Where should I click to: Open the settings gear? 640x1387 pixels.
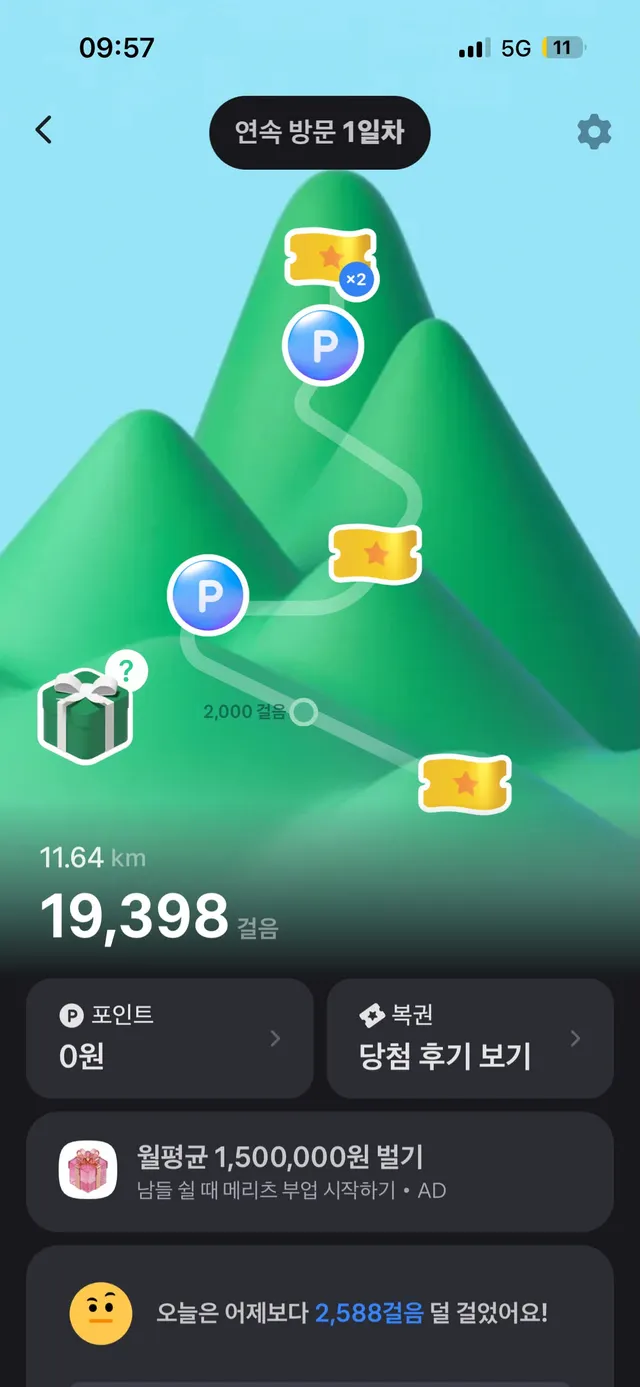[594, 131]
